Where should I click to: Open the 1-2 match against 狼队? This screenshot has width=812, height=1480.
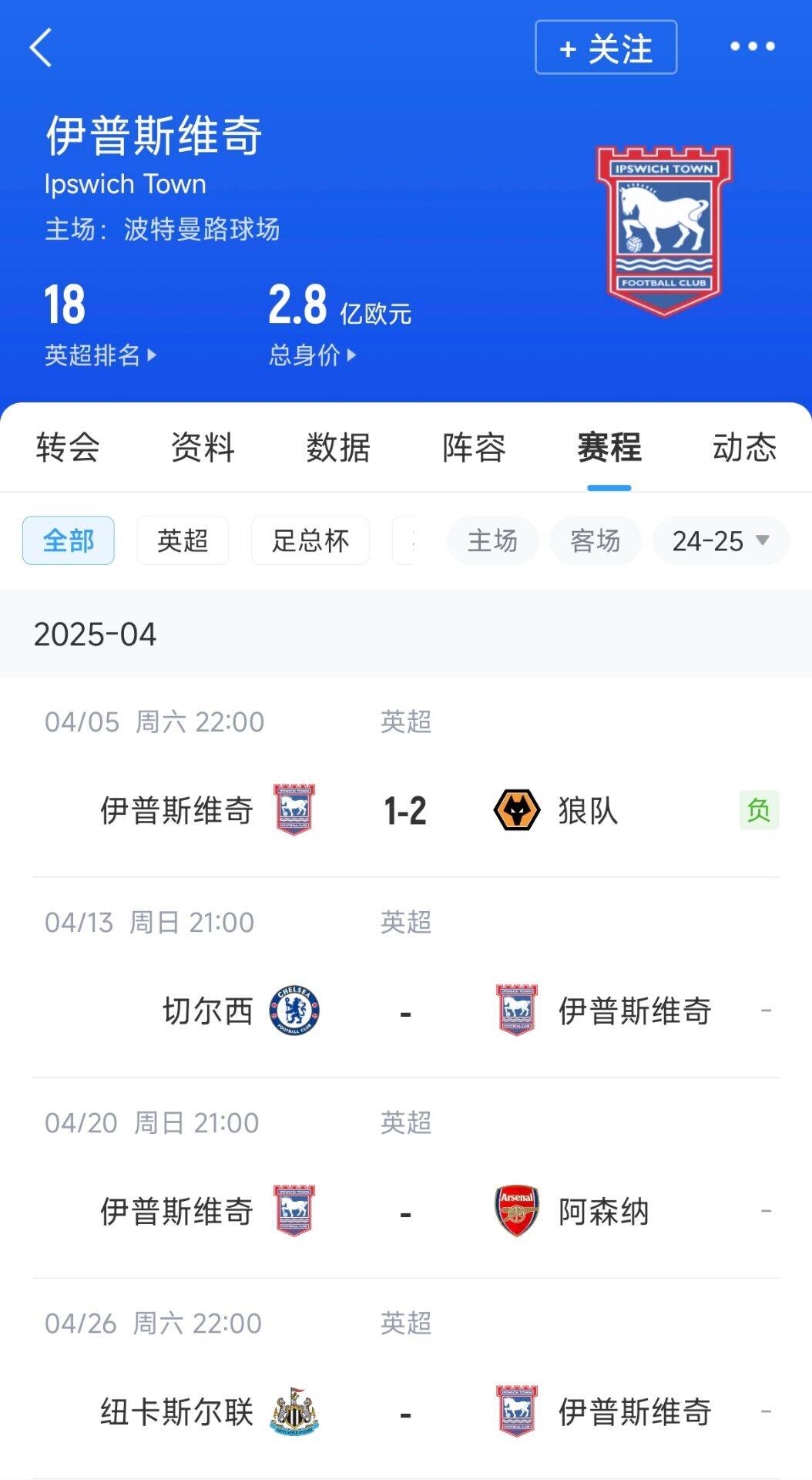tap(405, 811)
